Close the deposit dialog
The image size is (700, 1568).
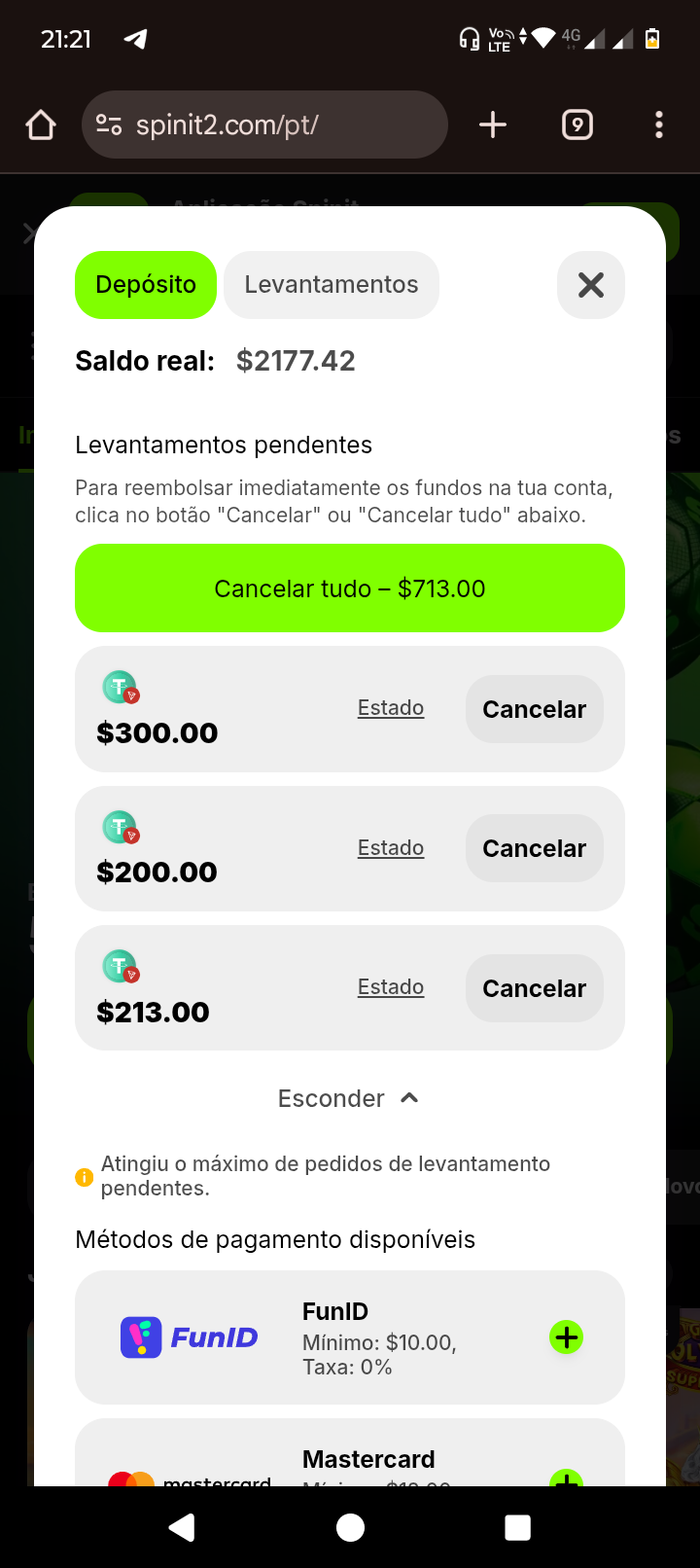click(590, 285)
